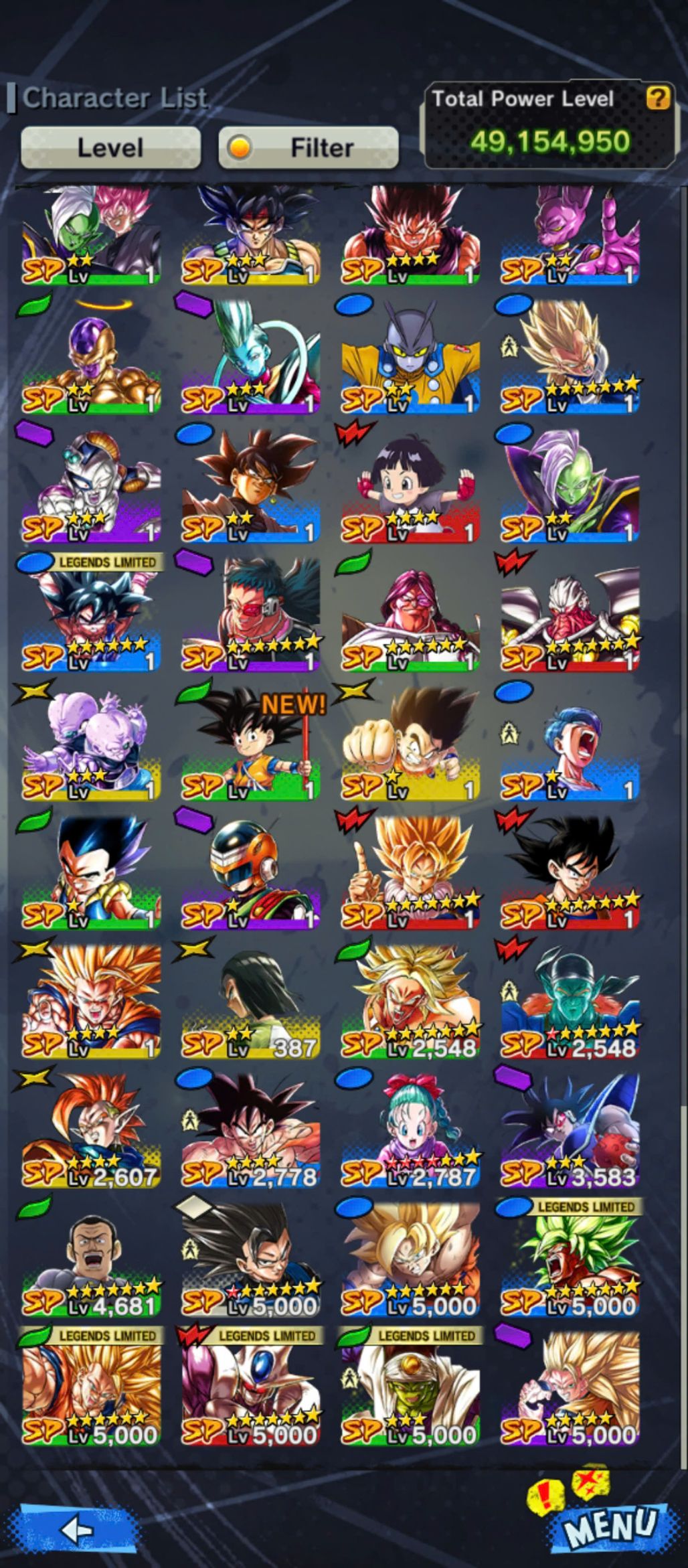Viewport: 688px width, 1568px height.
Task: Open Total Power Level help icon
Action: point(657,98)
